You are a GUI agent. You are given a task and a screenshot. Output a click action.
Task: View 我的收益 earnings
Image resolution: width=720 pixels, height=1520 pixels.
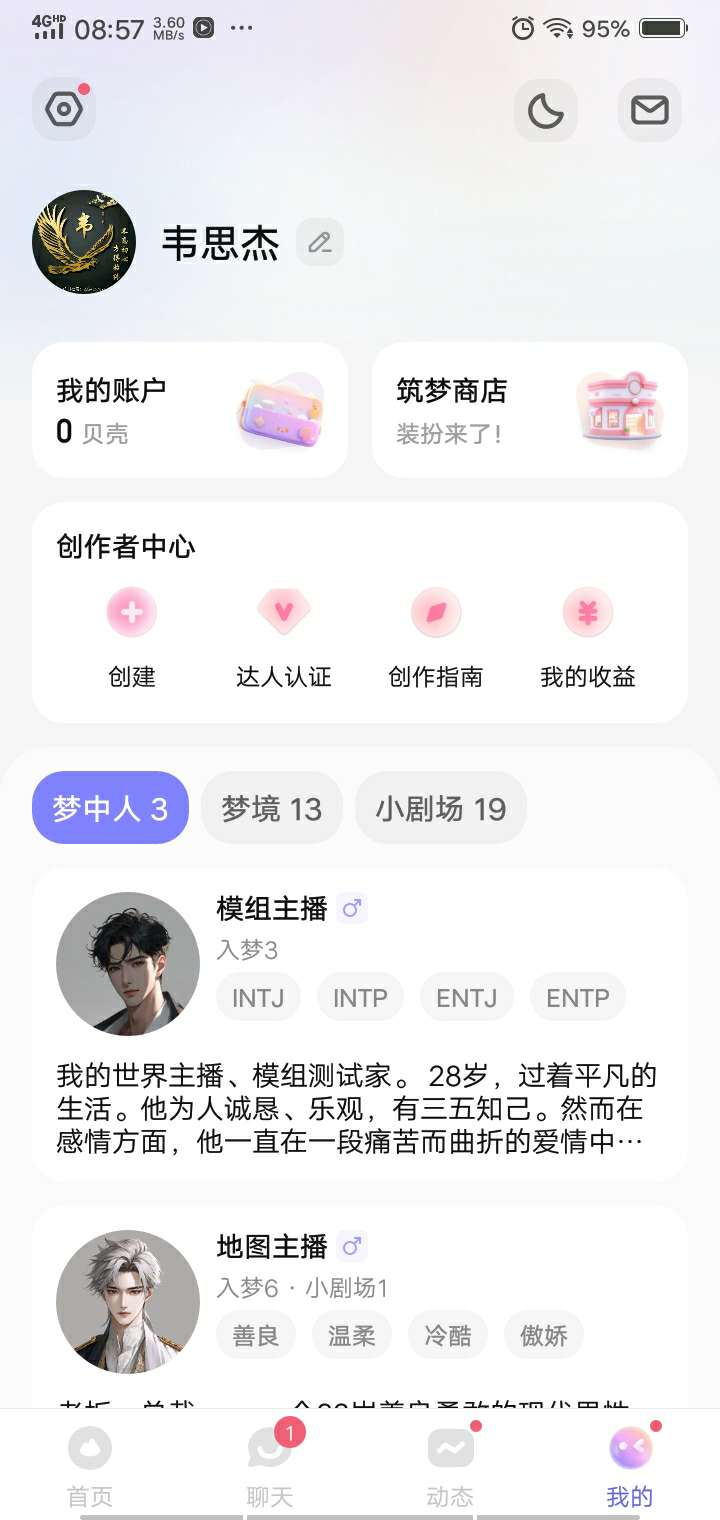588,636
